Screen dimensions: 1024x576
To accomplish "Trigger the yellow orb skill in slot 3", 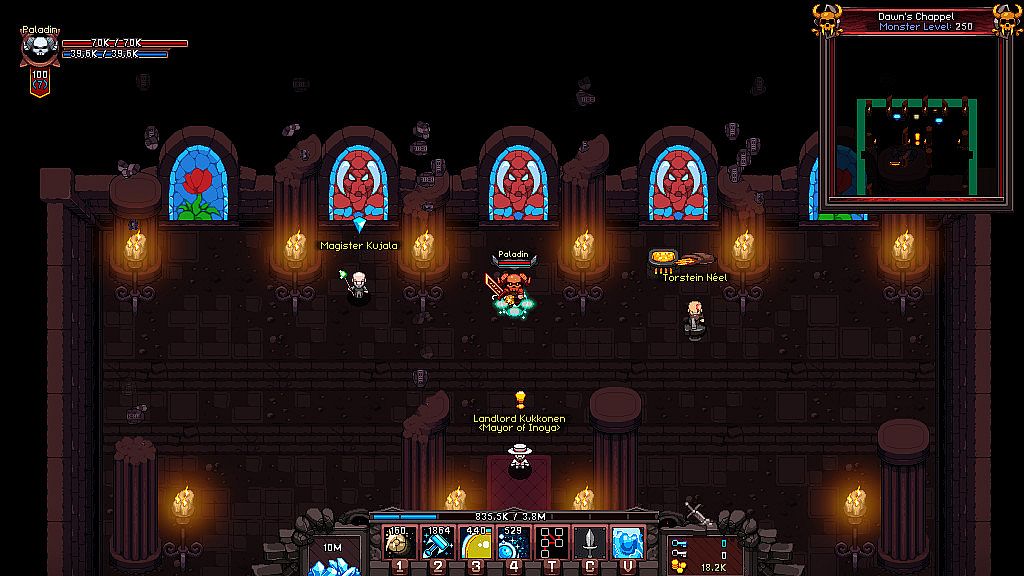I will tap(476, 543).
